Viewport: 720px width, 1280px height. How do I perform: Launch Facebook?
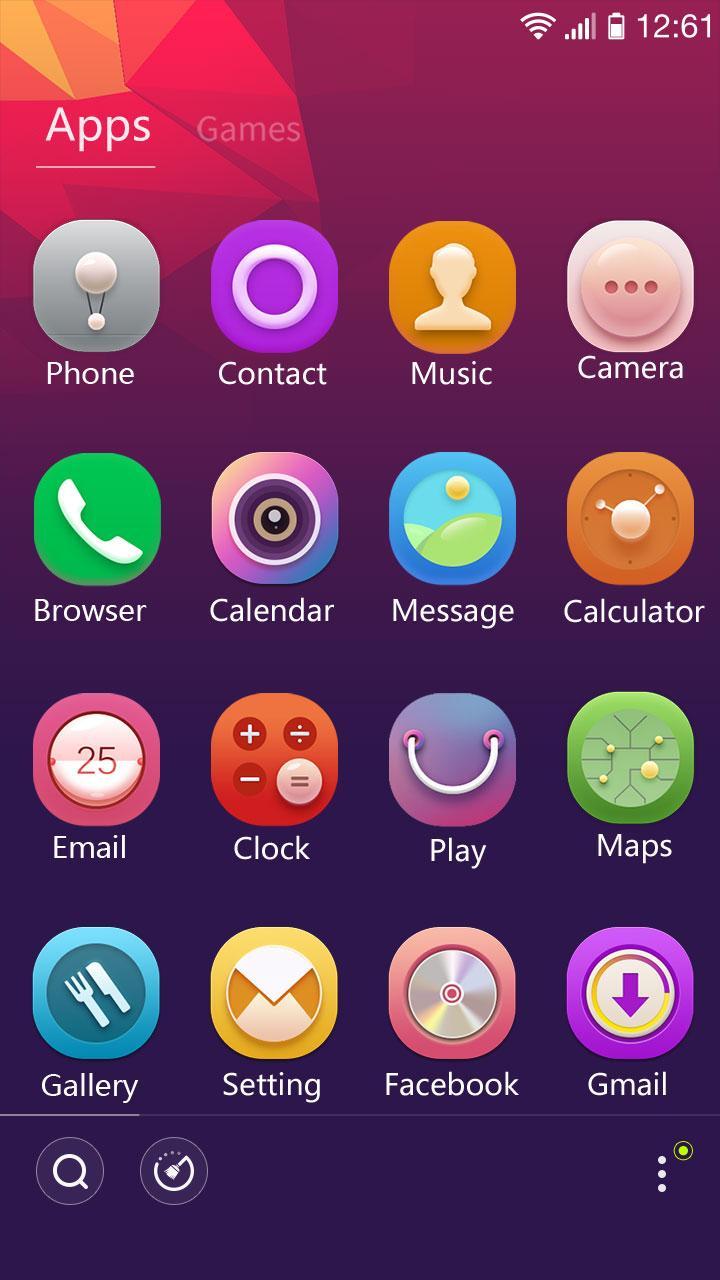pyautogui.click(x=452, y=994)
